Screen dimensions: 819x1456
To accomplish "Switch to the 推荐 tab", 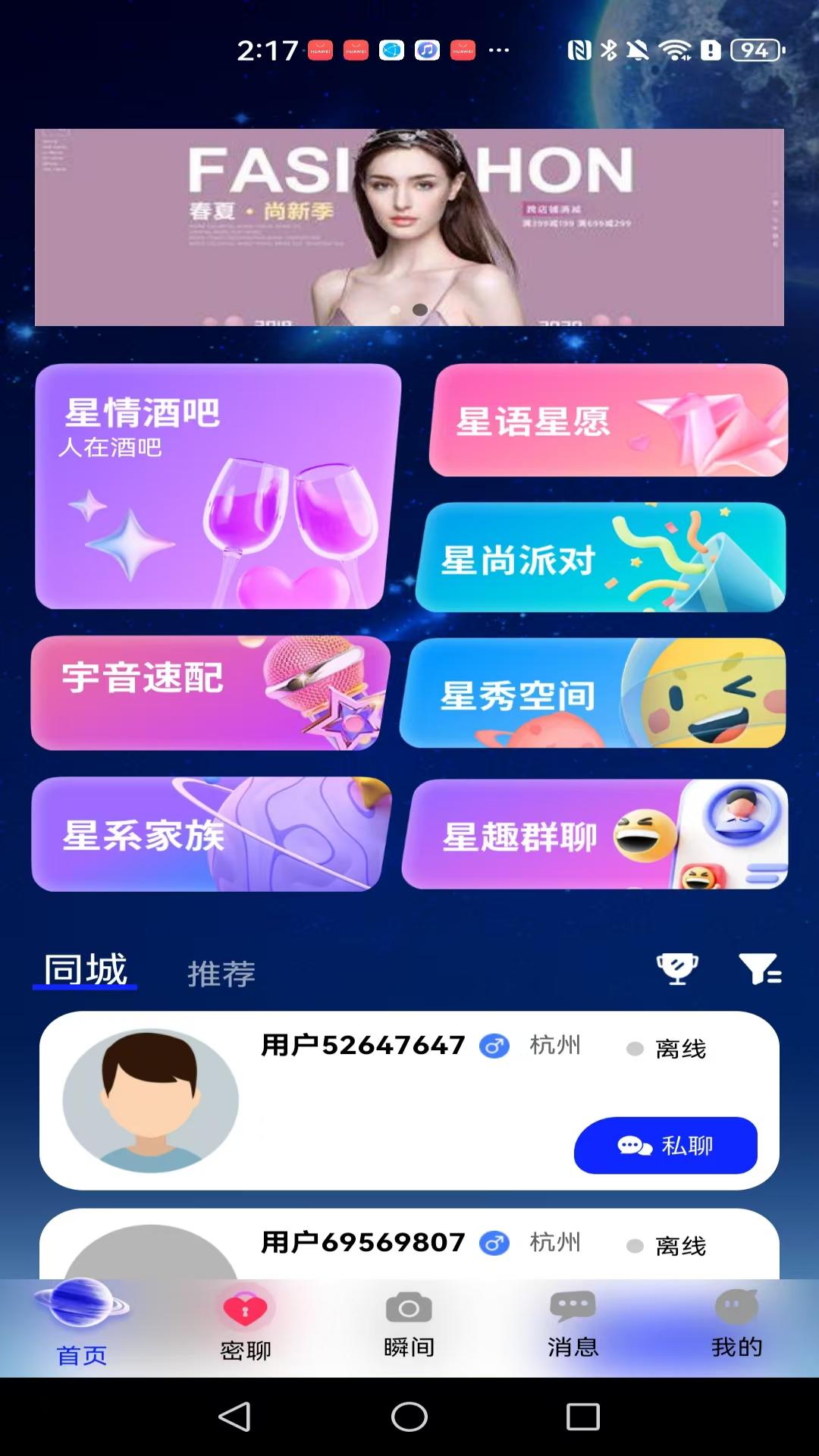I will 221,973.
